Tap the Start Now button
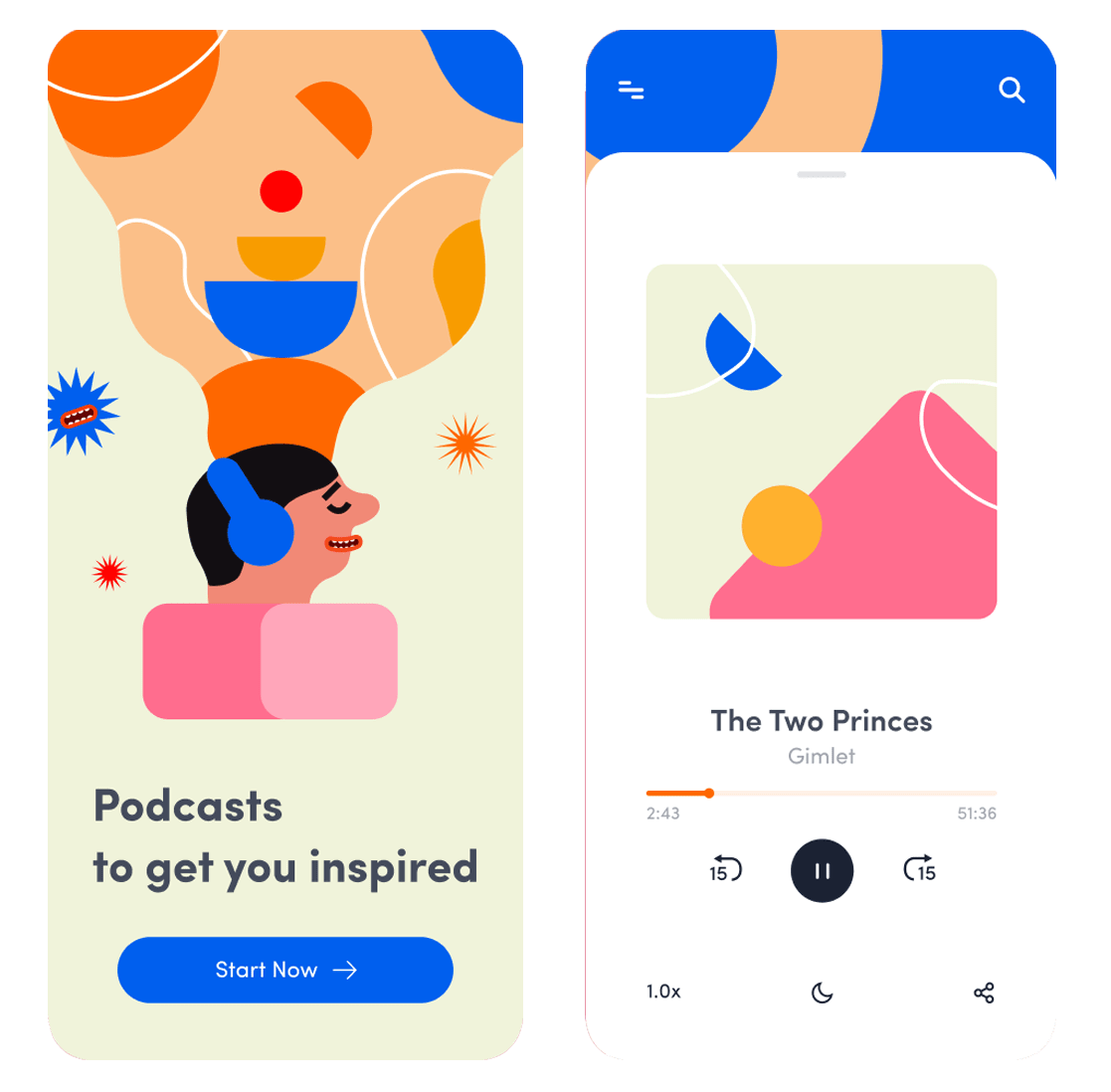1111x1092 pixels. point(284,970)
